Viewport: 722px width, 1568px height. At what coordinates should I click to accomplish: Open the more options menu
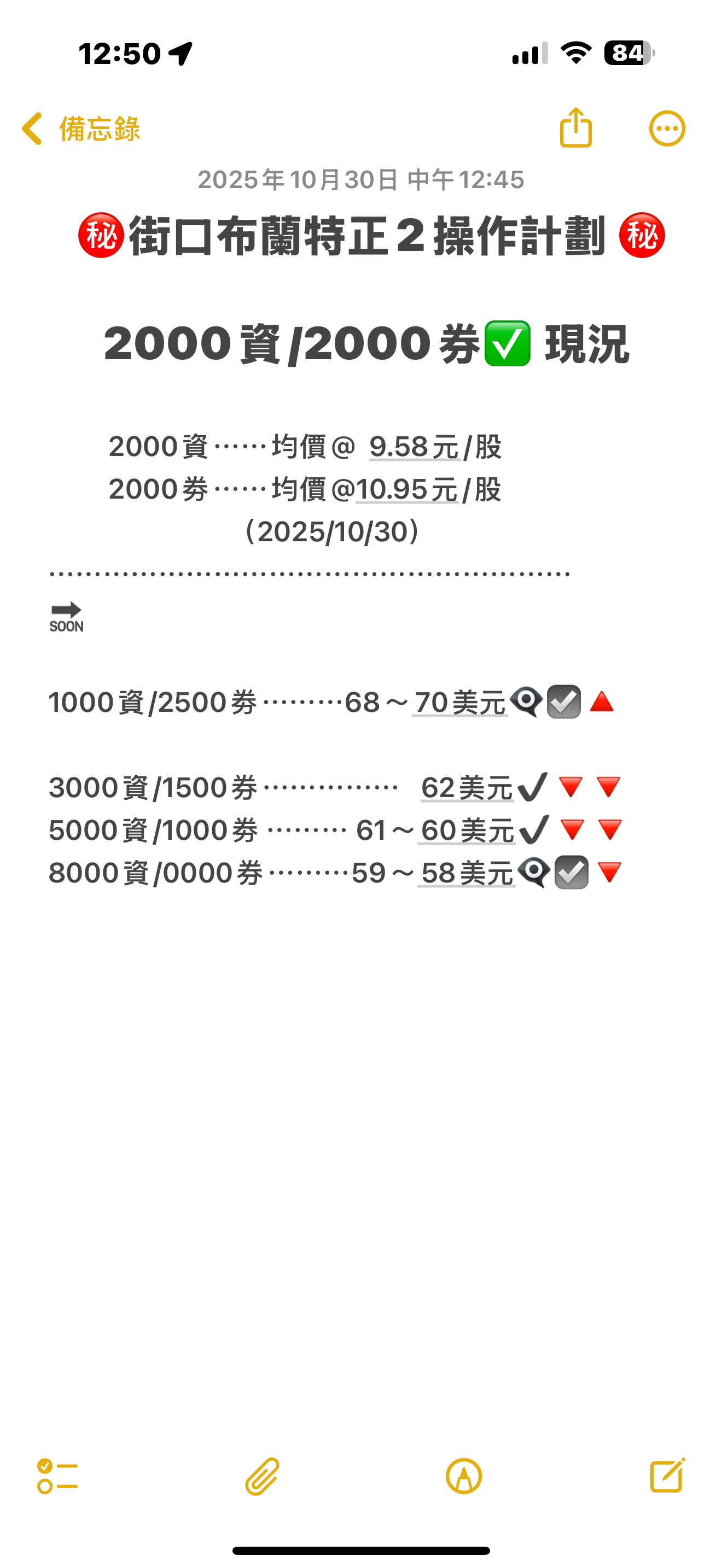tap(667, 128)
